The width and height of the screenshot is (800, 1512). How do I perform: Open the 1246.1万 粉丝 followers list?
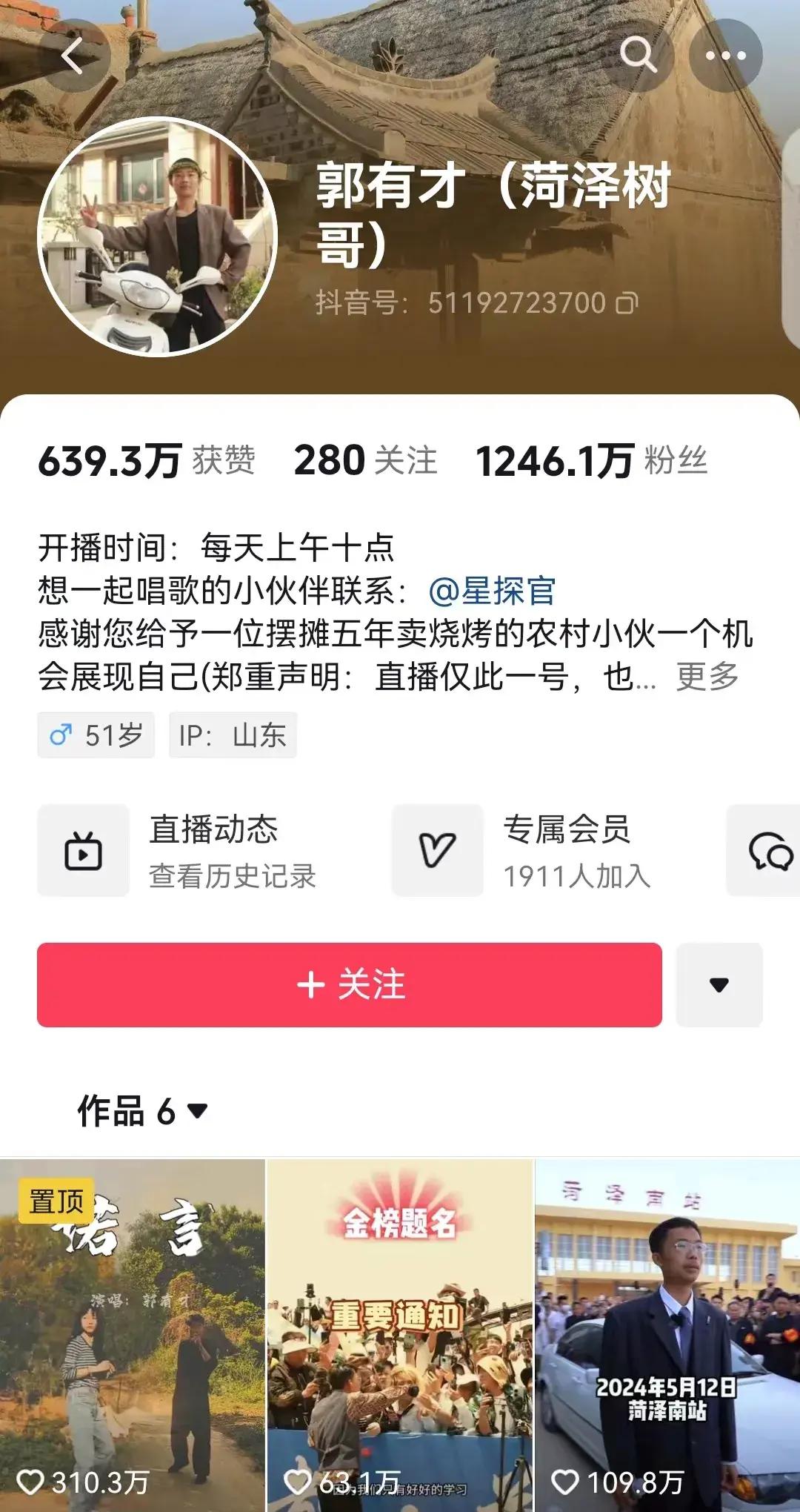coord(591,461)
